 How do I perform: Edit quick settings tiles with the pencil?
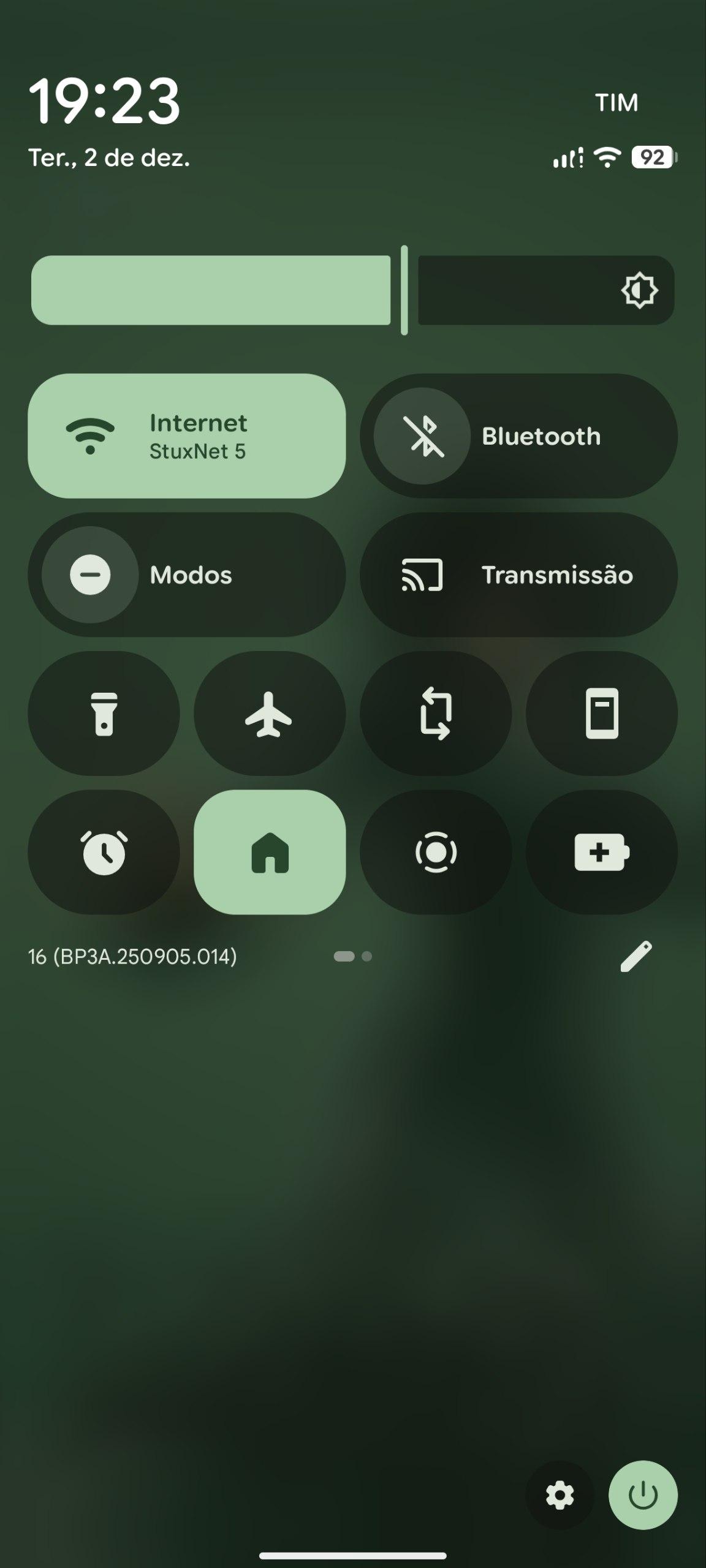coord(636,957)
